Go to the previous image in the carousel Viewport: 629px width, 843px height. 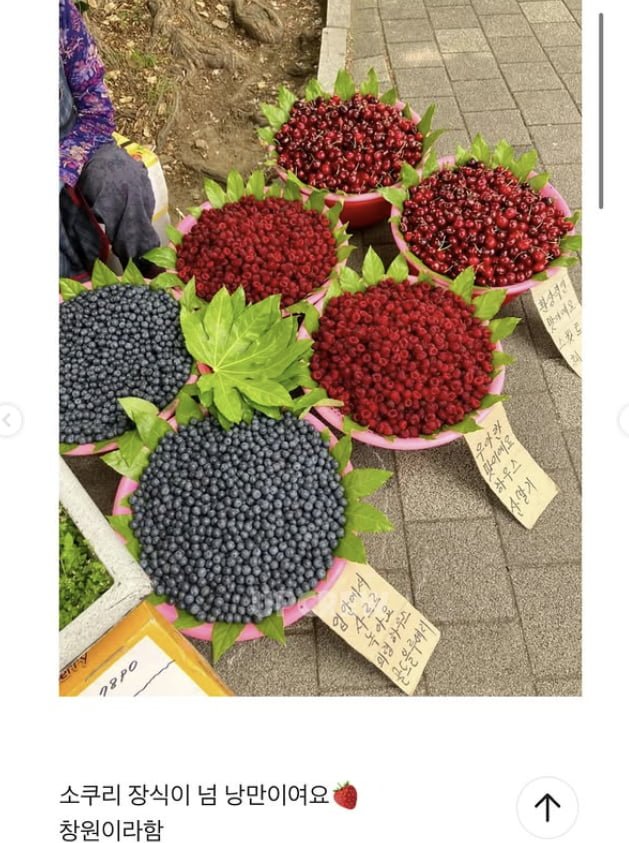click(x=8, y=420)
